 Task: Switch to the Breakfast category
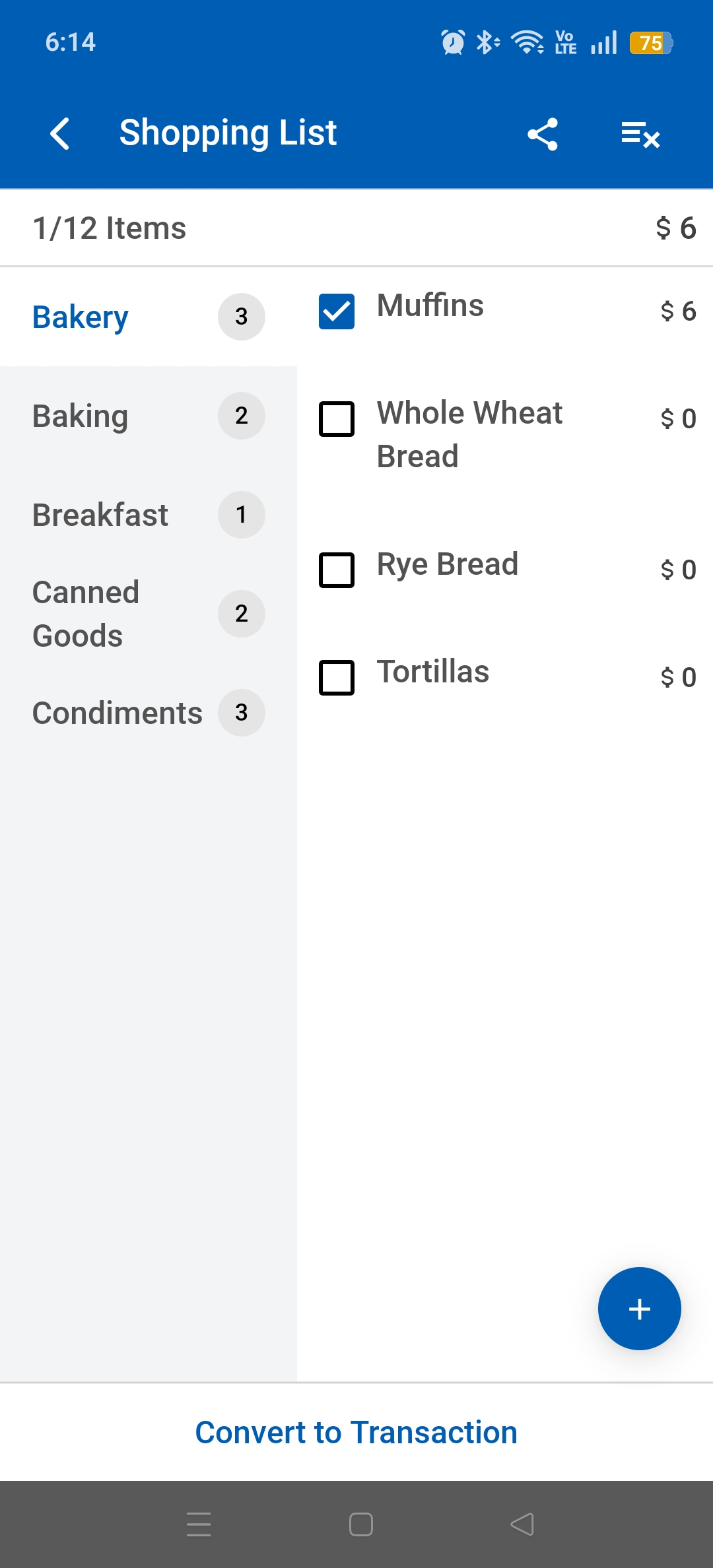(100, 515)
